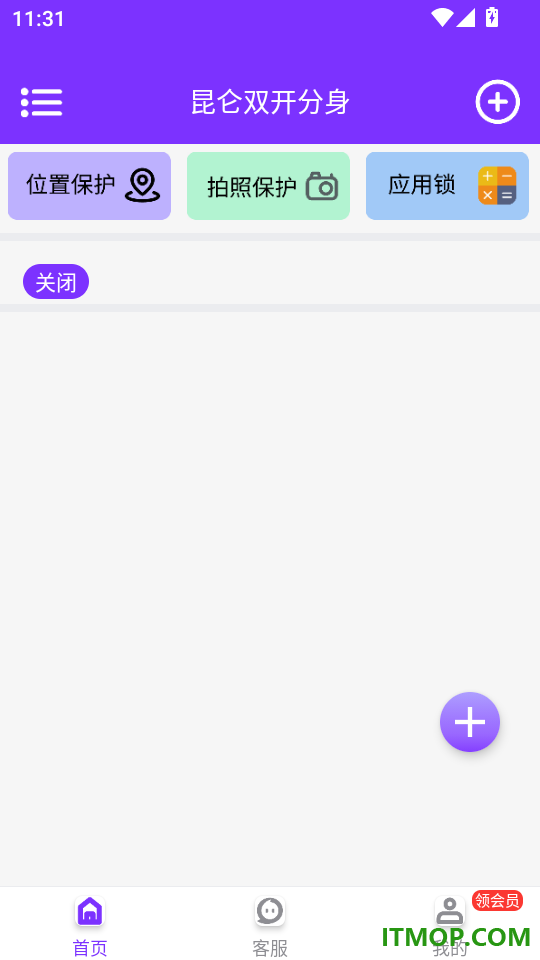The height and width of the screenshot is (960, 540).
Task: Open 拍照保护 camera protection
Action: point(268,186)
